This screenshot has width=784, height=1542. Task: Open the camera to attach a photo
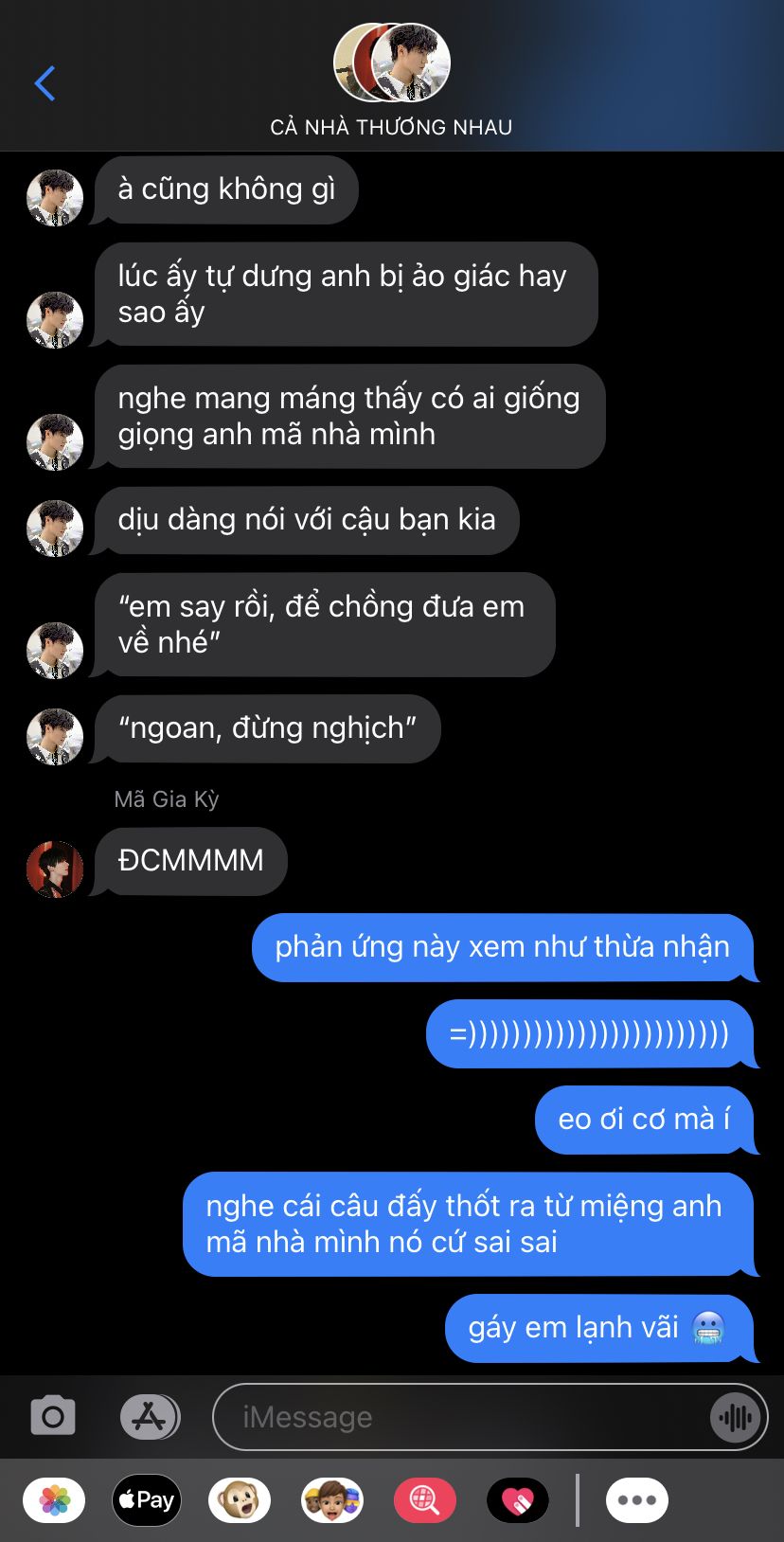pos(53,1417)
